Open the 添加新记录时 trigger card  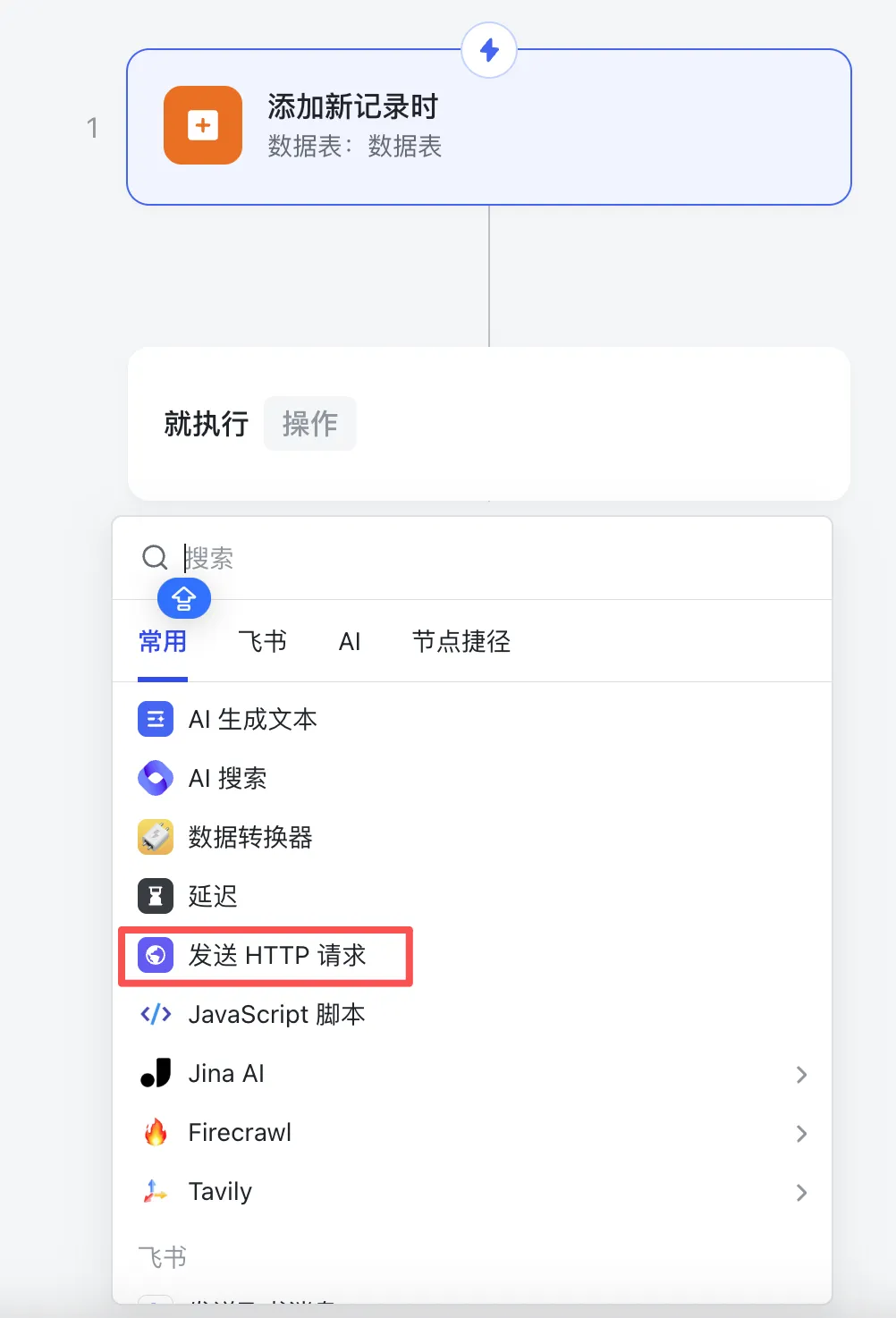tap(488, 127)
